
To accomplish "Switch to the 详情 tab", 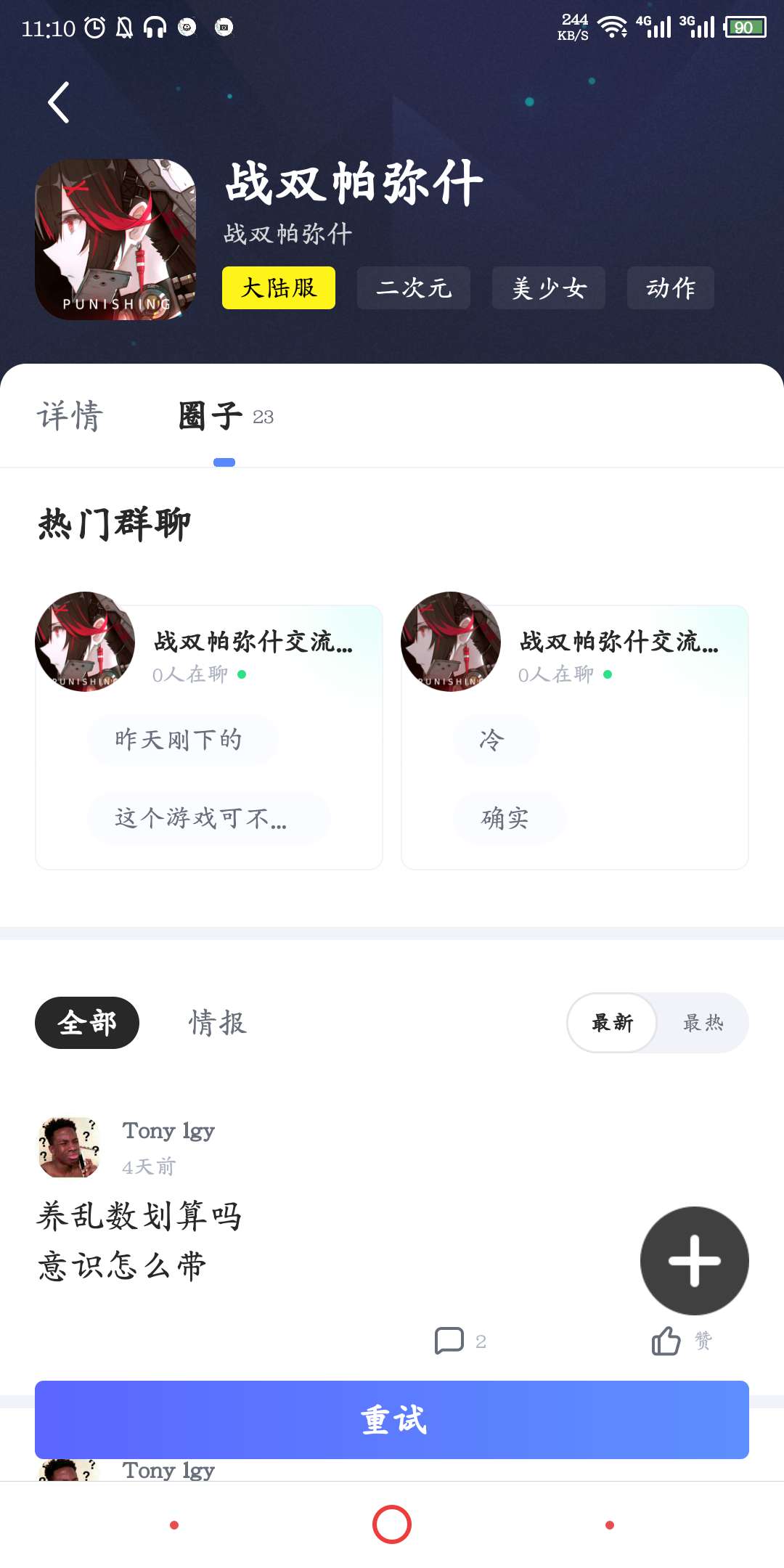I will click(70, 417).
